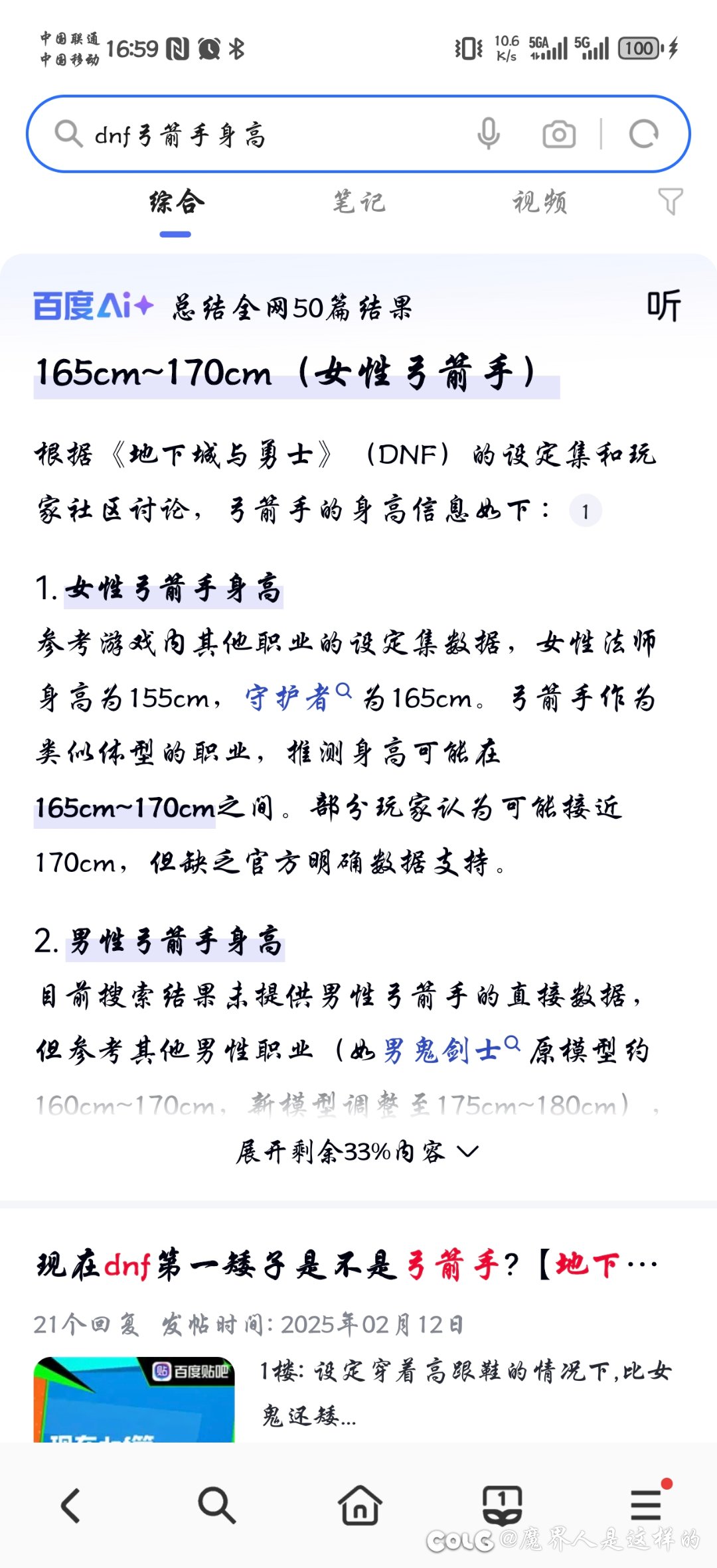Tap the circular icon at the end of the search bar
This screenshot has height=1568, width=717.
(643, 134)
